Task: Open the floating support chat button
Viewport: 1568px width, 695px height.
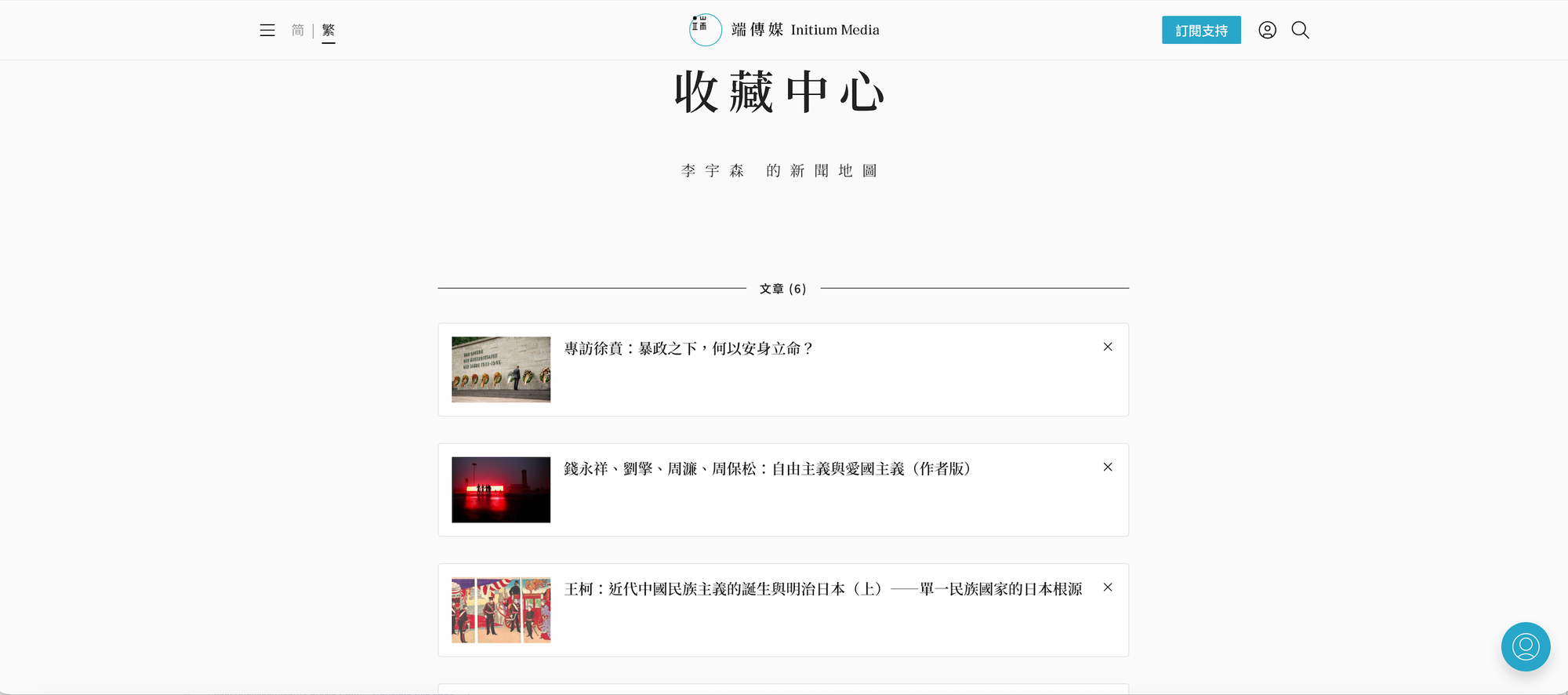Action: pyautogui.click(x=1525, y=646)
